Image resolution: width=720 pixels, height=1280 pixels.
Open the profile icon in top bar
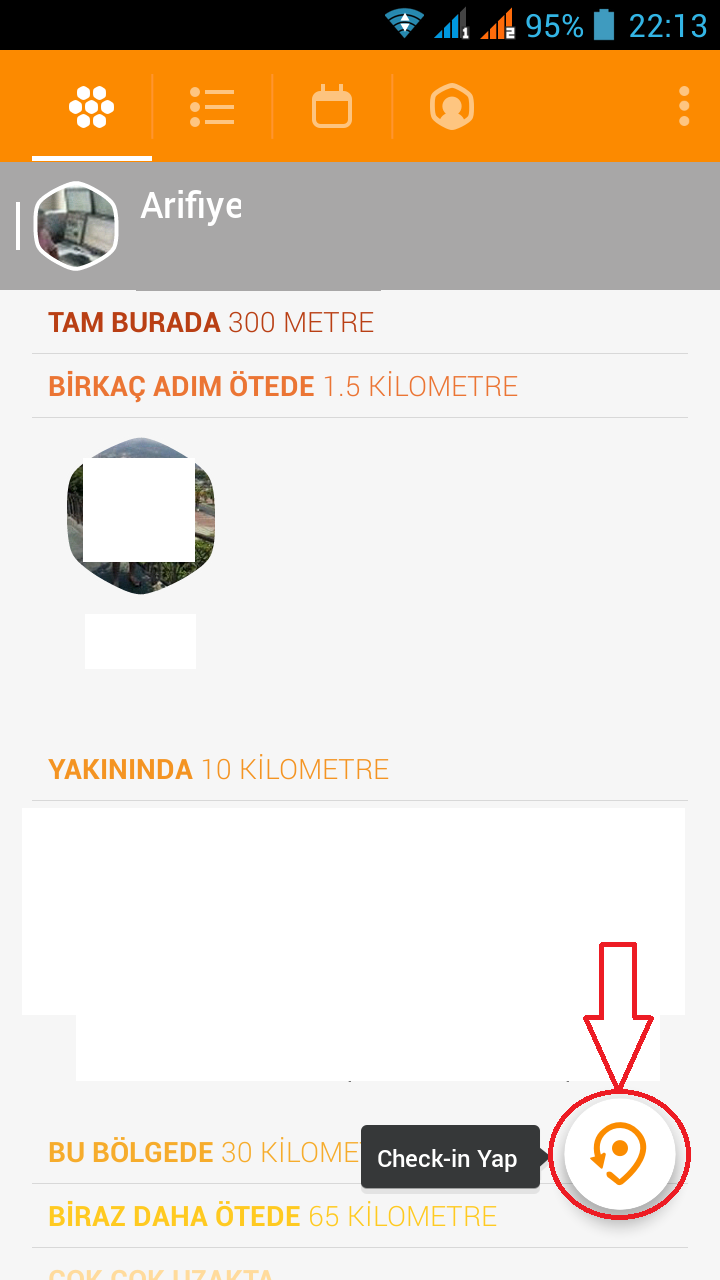tap(451, 105)
